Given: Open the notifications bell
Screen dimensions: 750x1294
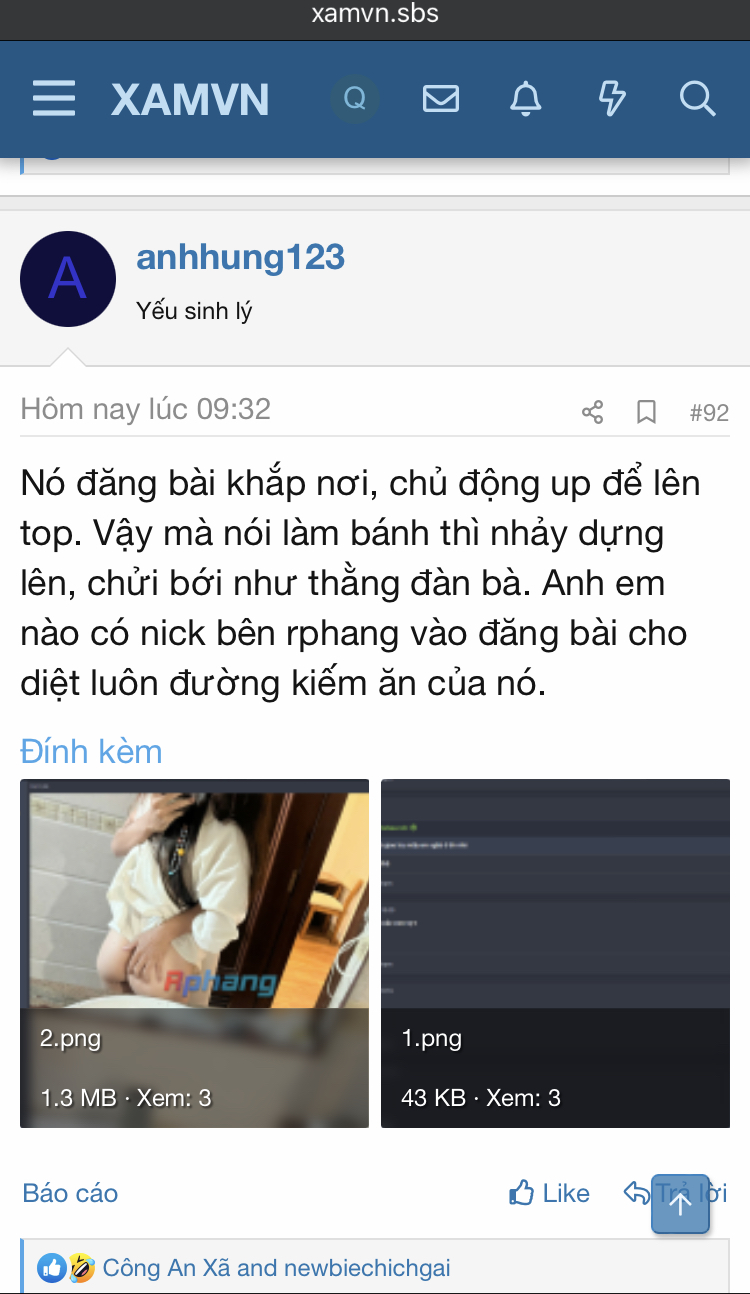Looking at the screenshot, I should 526,99.
